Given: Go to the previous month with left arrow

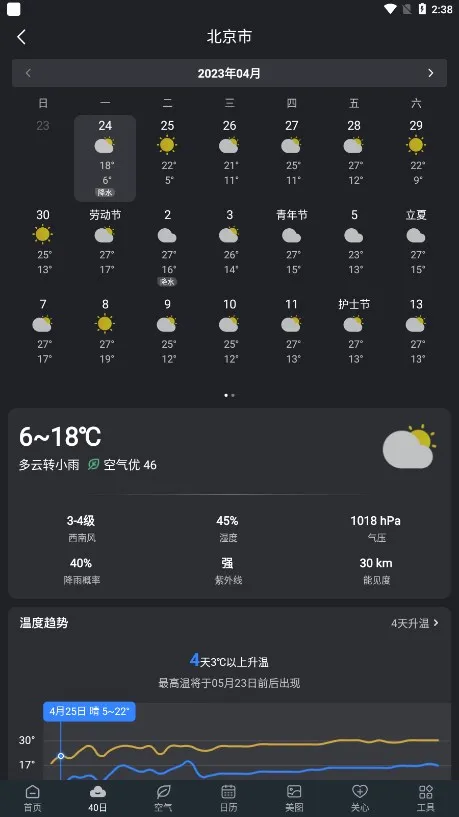Looking at the screenshot, I should (28, 73).
